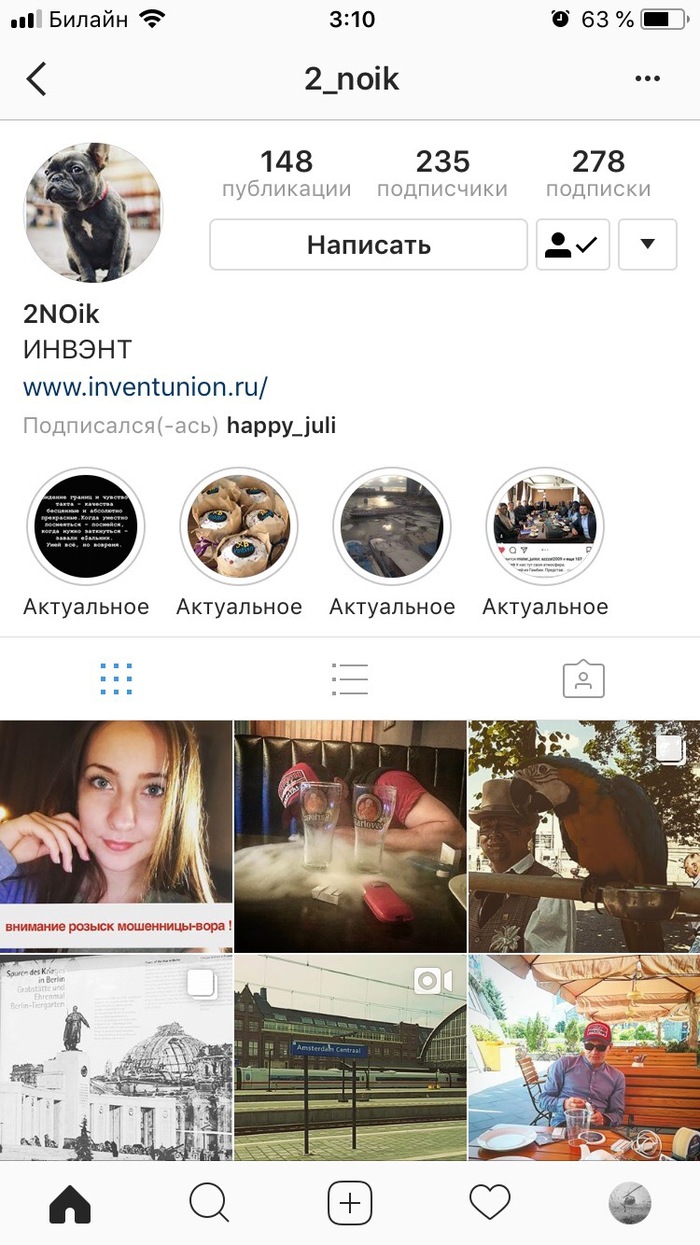Open the www.inventunion.ru link
The height and width of the screenshot is (1245, 700).
point(146,386)
